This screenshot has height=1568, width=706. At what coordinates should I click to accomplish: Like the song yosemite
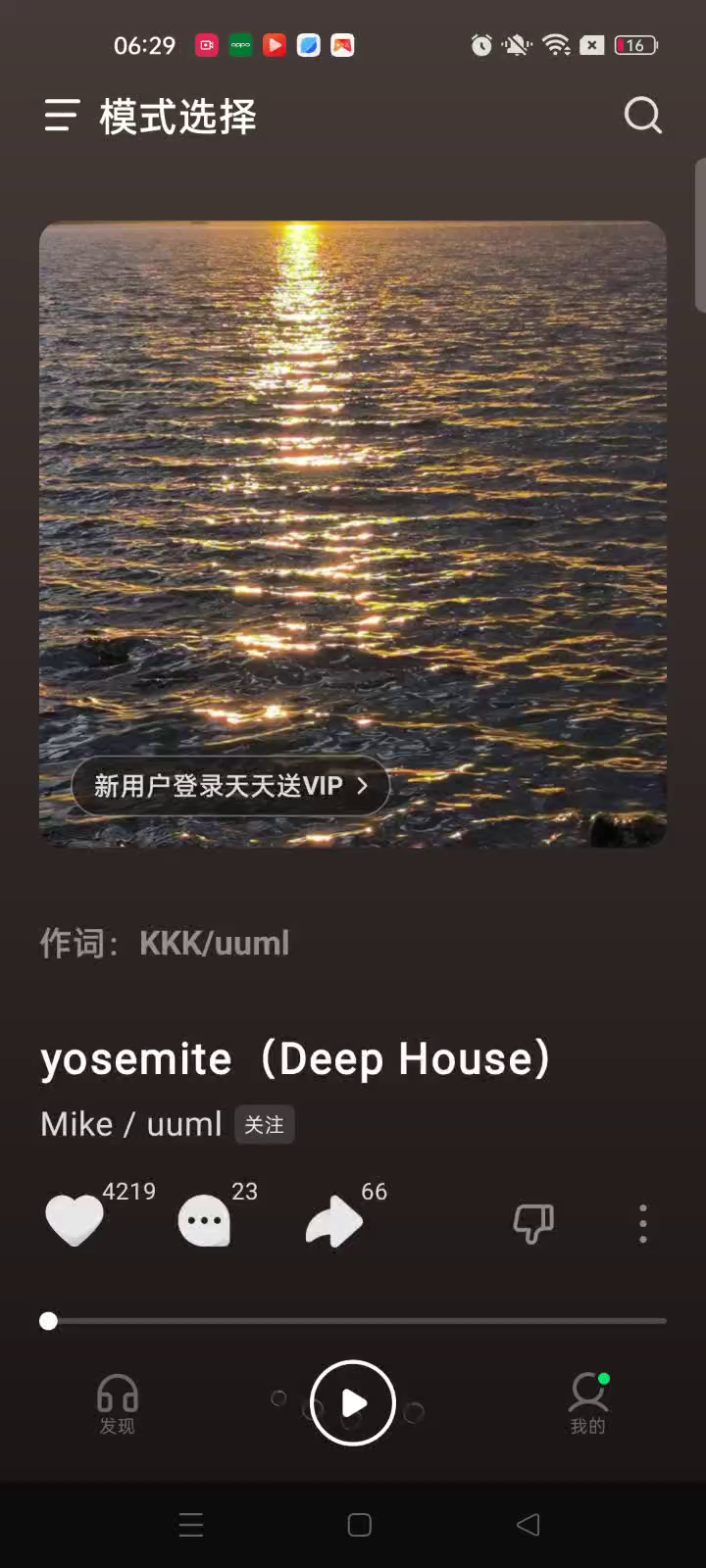click(x=75, y=1222)
